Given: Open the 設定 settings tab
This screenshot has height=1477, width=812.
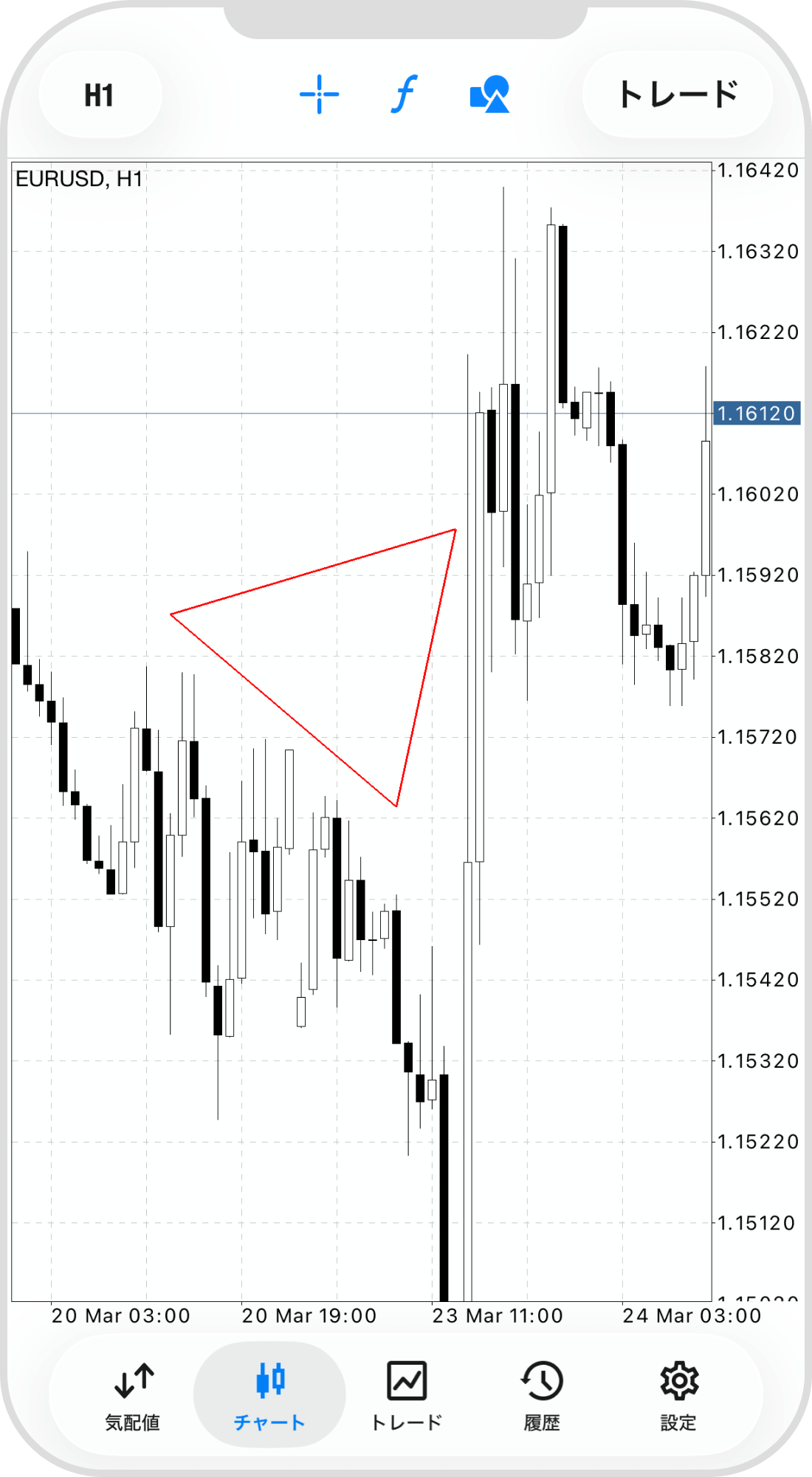Looking at the screenshot, I should (678, 1394).
